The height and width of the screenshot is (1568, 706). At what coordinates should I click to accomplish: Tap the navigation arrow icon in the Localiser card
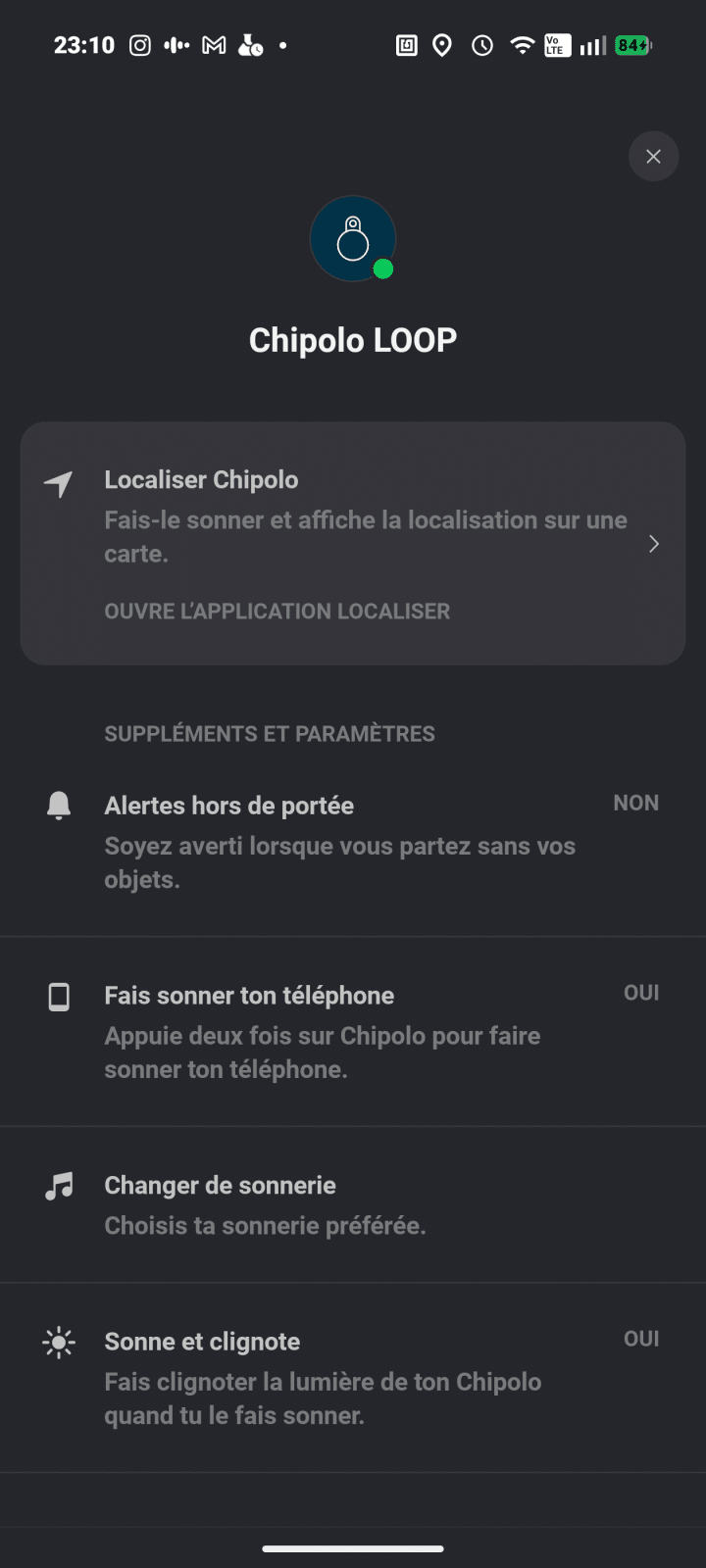pyautogui.click(x=59, y=485)
